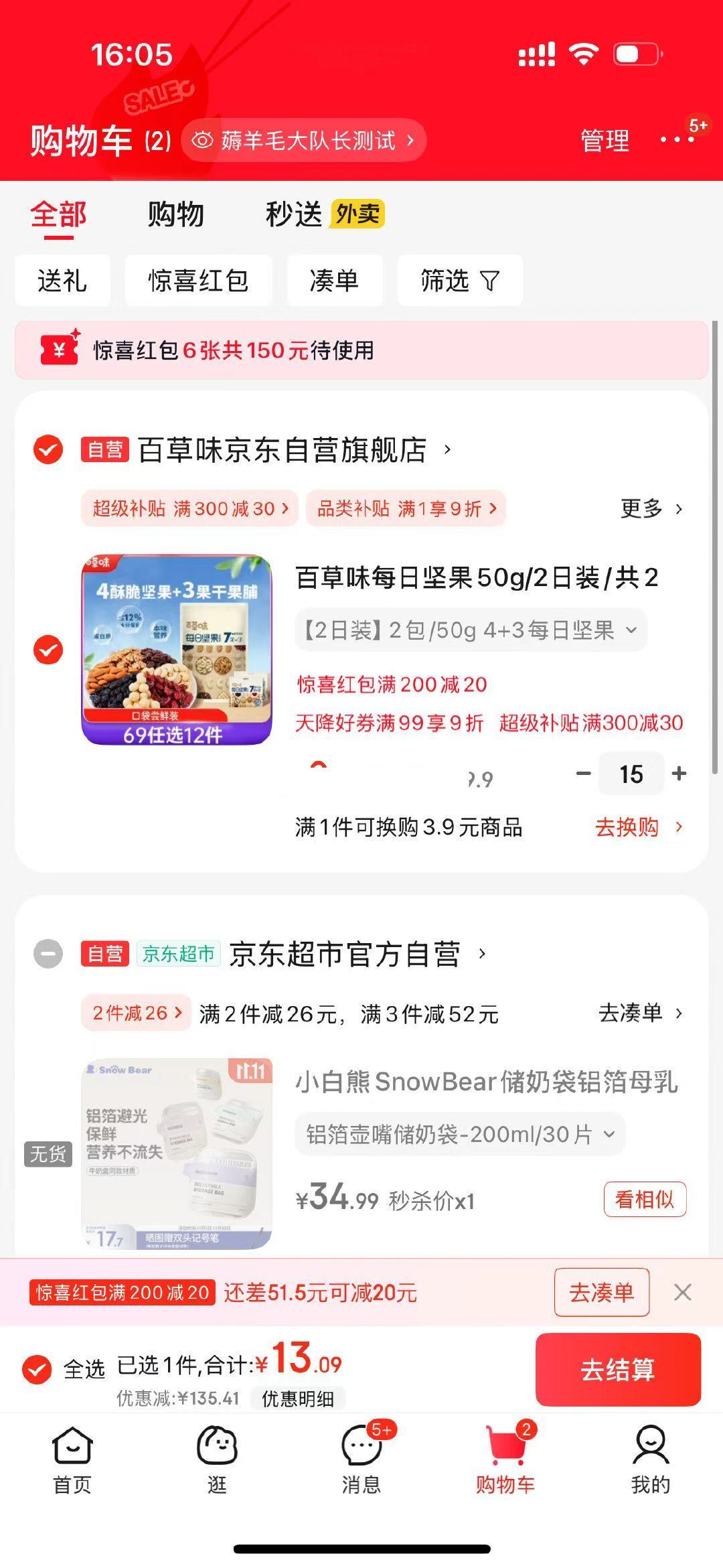723x1568 pixels.
Task: Expand 更多 promotions for the 百草味 store
Action: tap(651, 509)
